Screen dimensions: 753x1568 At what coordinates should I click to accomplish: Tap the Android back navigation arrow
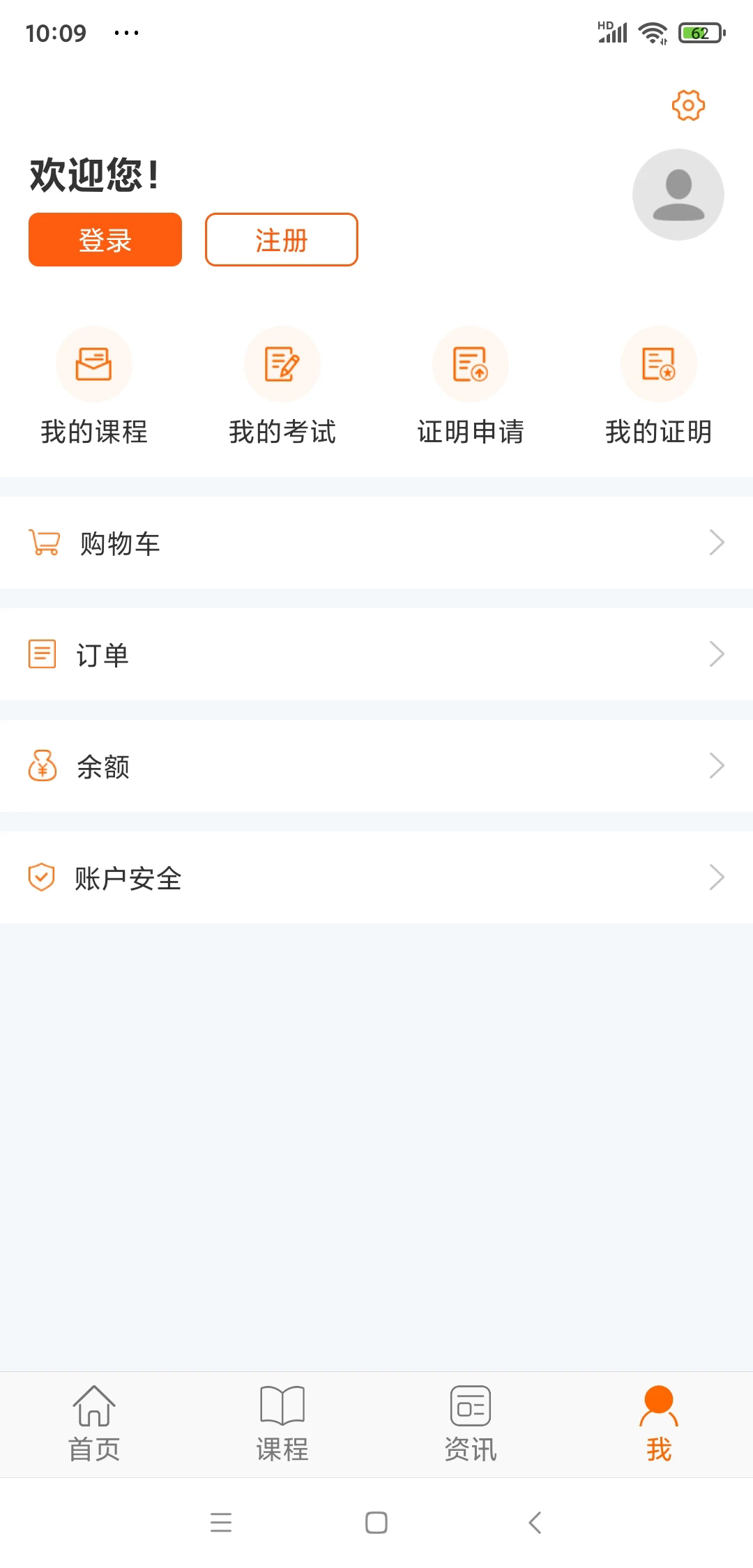535,1523
